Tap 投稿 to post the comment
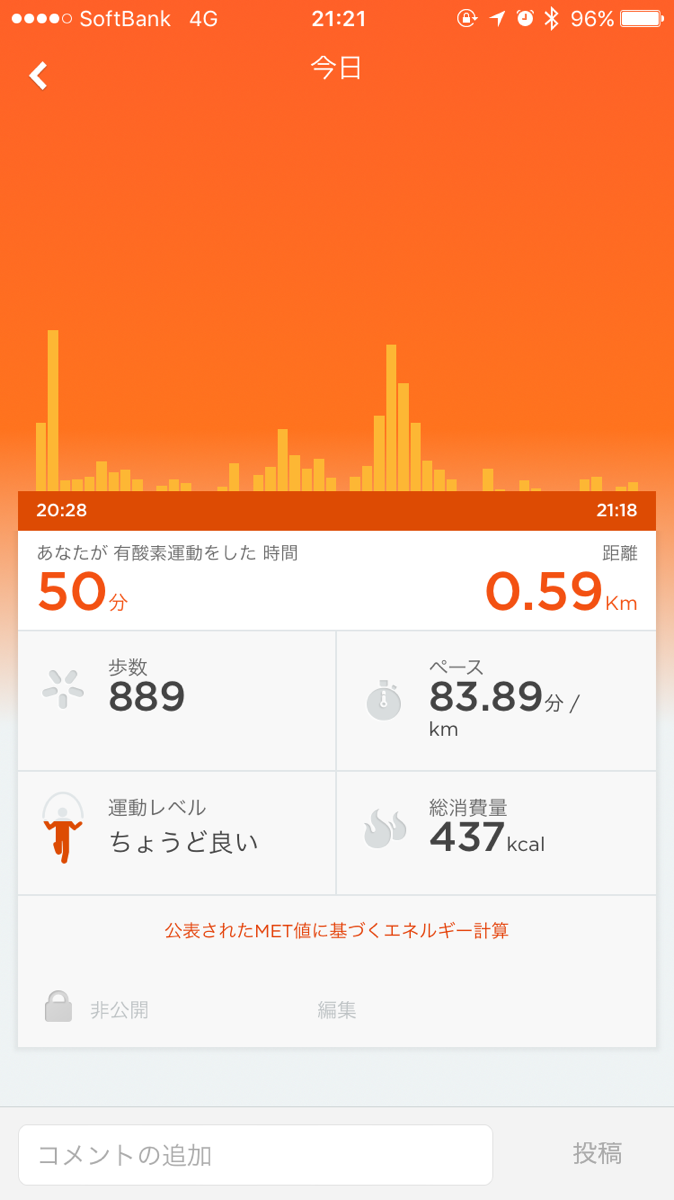 pyautogui.click(x=597, y=1154)
